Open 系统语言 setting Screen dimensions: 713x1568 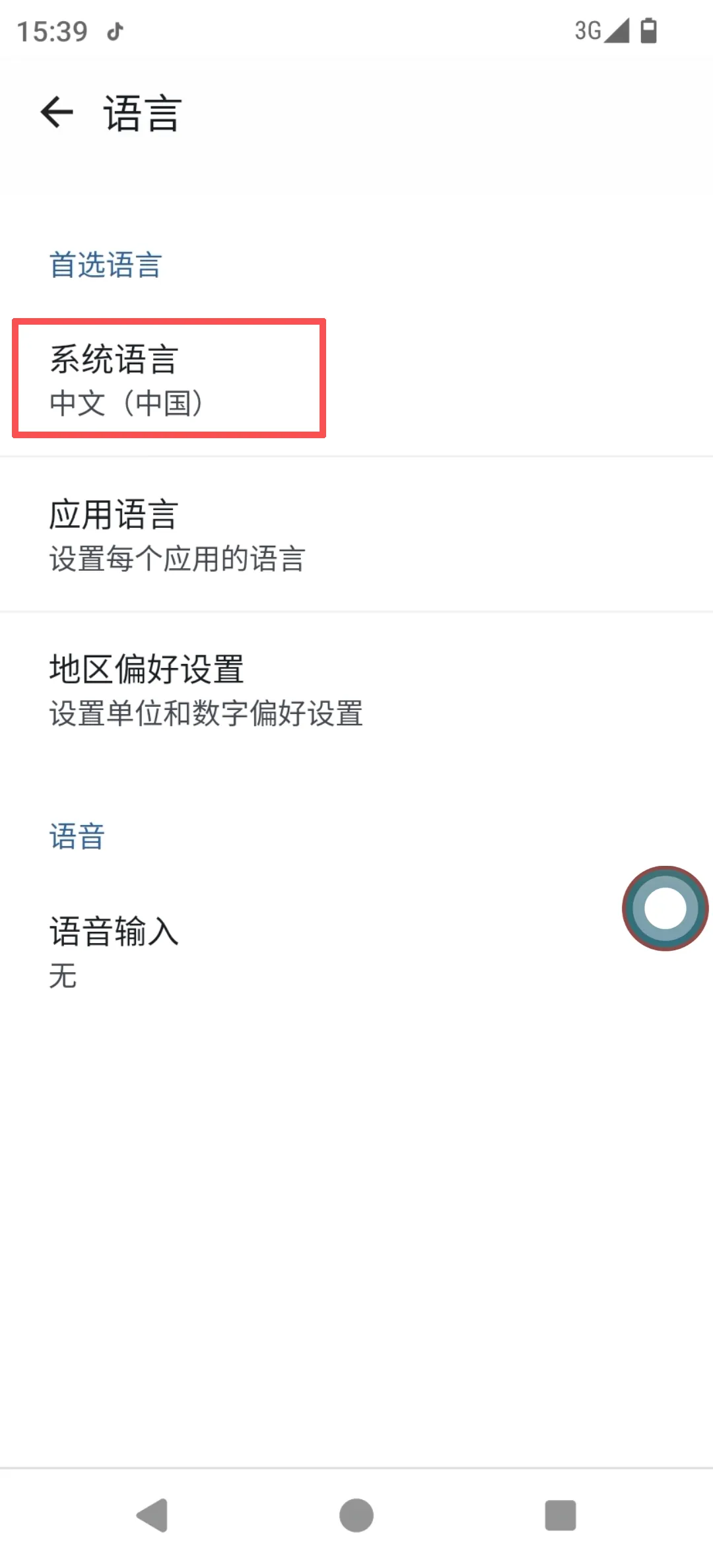[x=169, y=379]
